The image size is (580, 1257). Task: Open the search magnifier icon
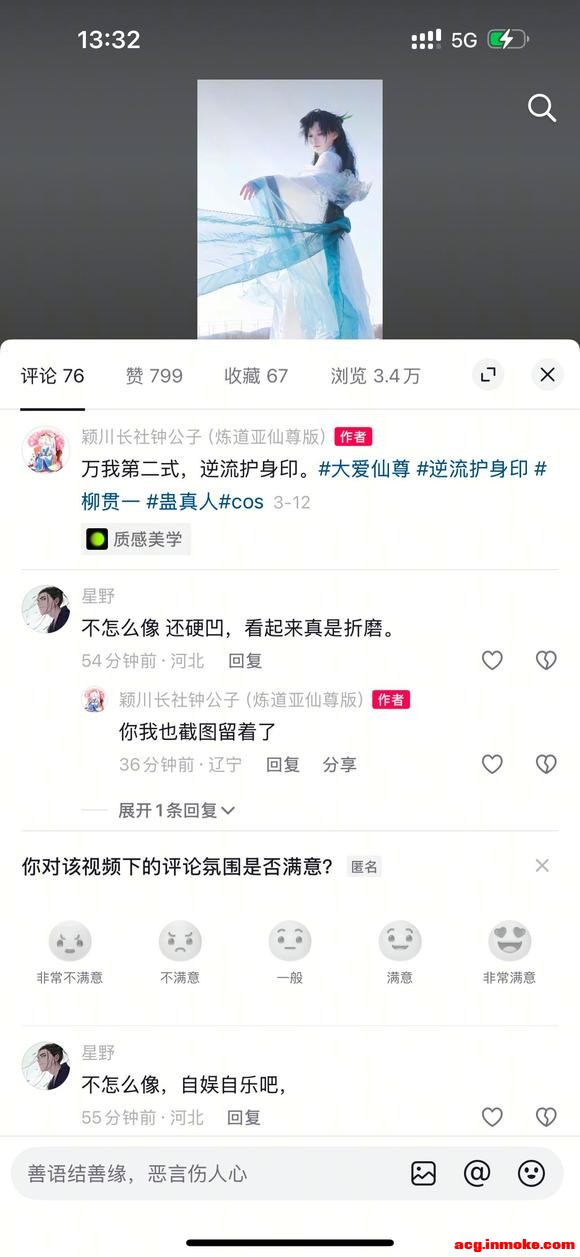pyautogui.click(x=542, y=108)
